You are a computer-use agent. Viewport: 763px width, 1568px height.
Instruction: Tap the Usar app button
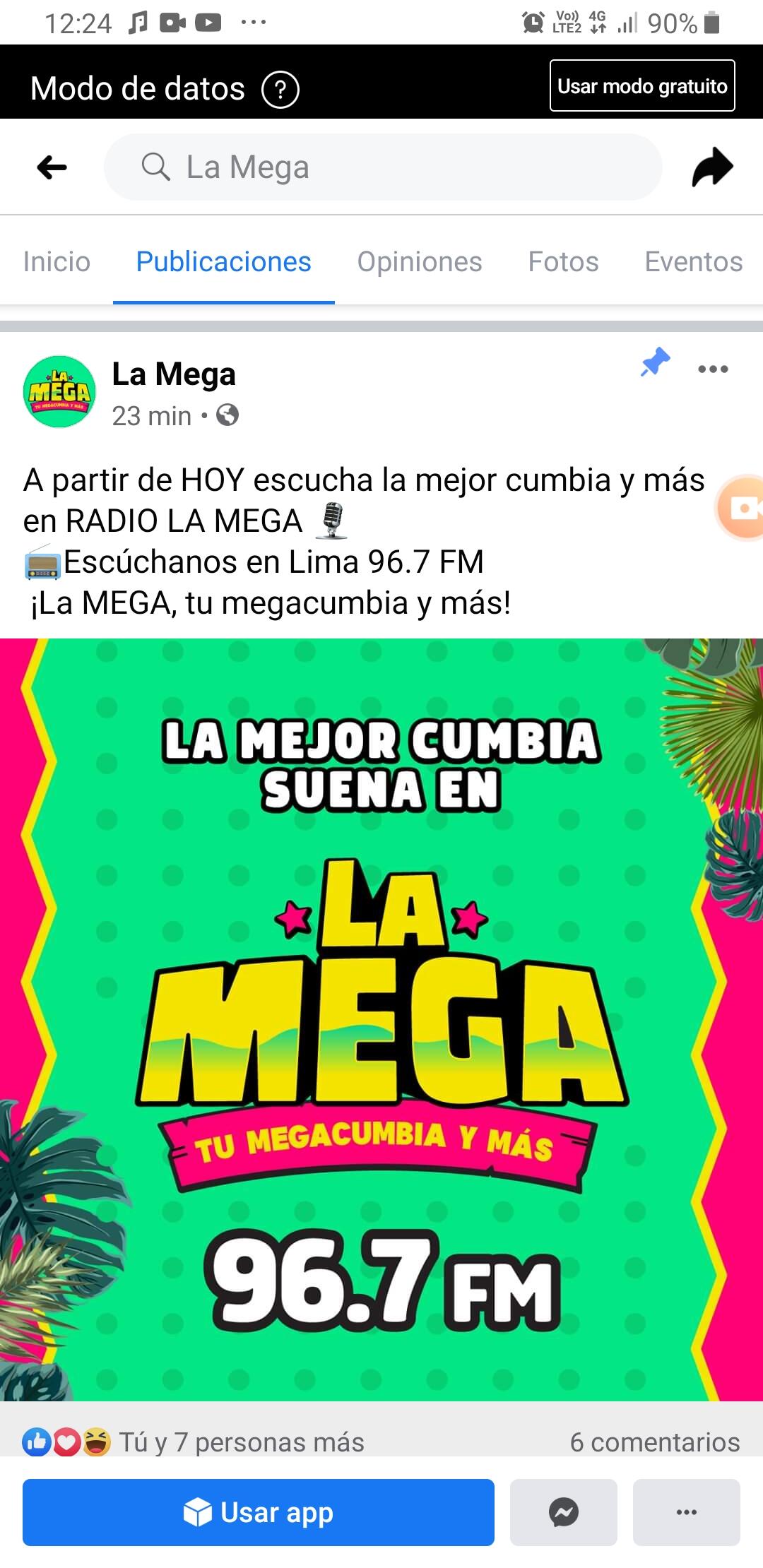pos(258,1513)
